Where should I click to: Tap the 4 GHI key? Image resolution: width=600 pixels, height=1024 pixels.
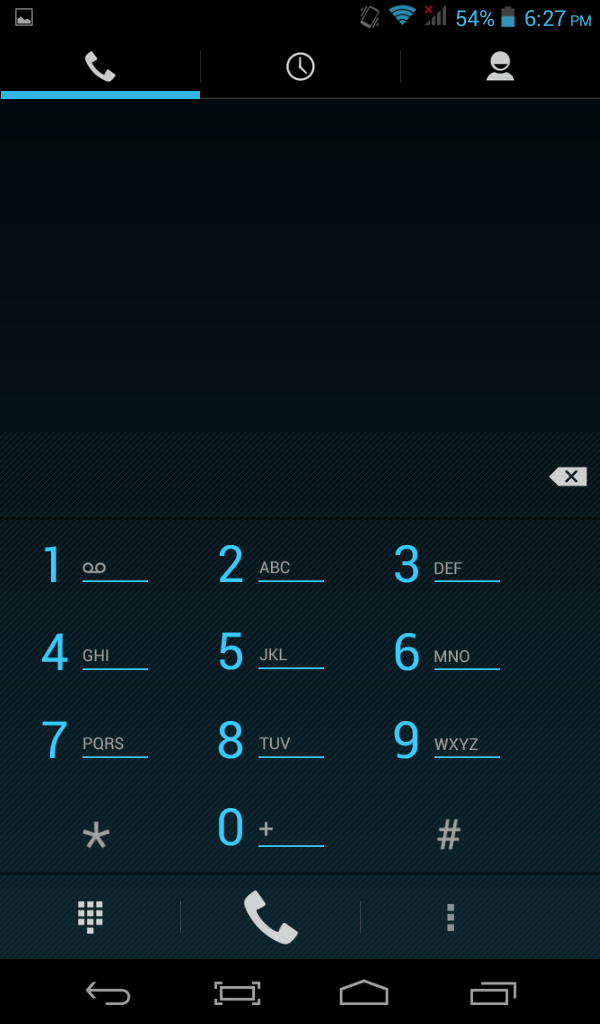click(x=95, y=653)
